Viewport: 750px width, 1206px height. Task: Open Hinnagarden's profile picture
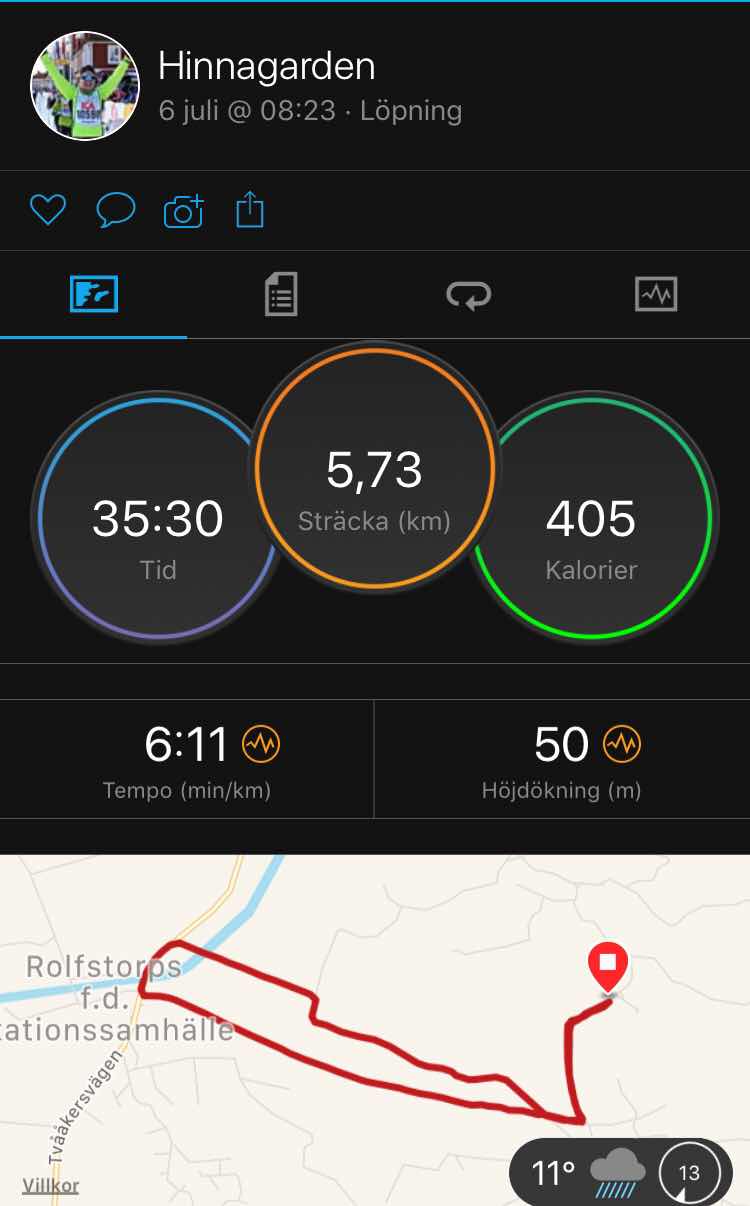coord(85,85)
